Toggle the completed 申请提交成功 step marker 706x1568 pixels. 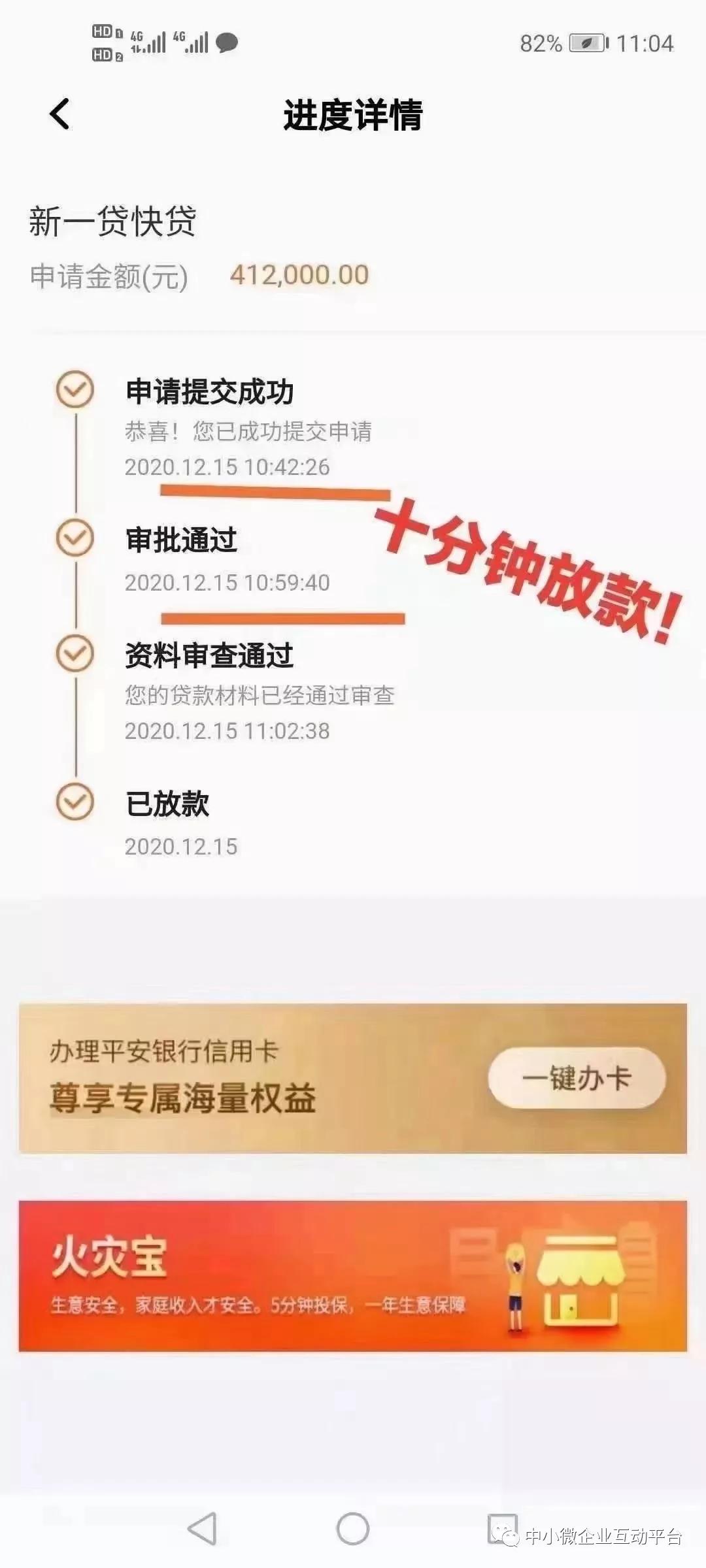(x=76, y=389)
